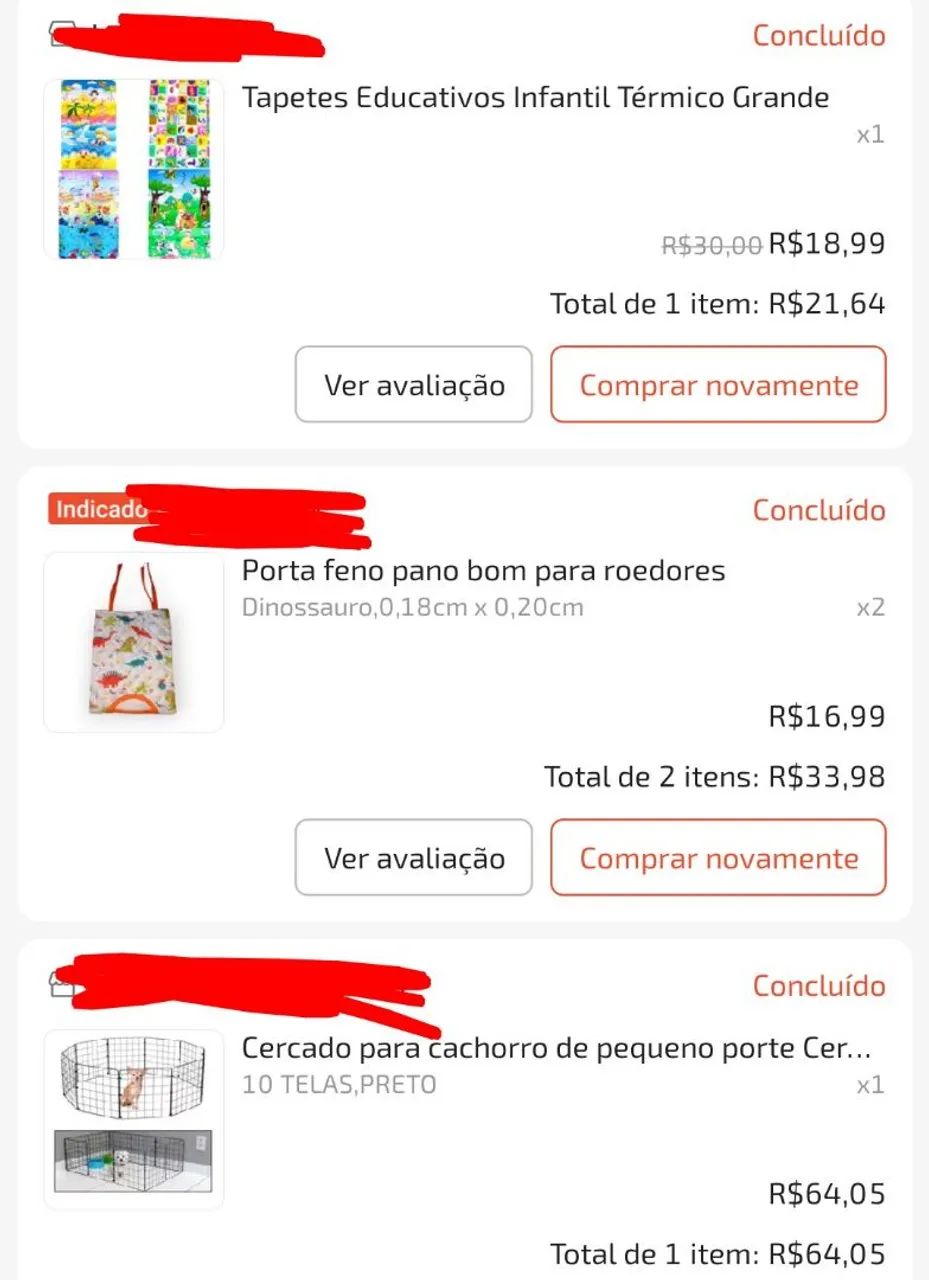Click Comprar novamente on the Porta feno order

(718, 857)
